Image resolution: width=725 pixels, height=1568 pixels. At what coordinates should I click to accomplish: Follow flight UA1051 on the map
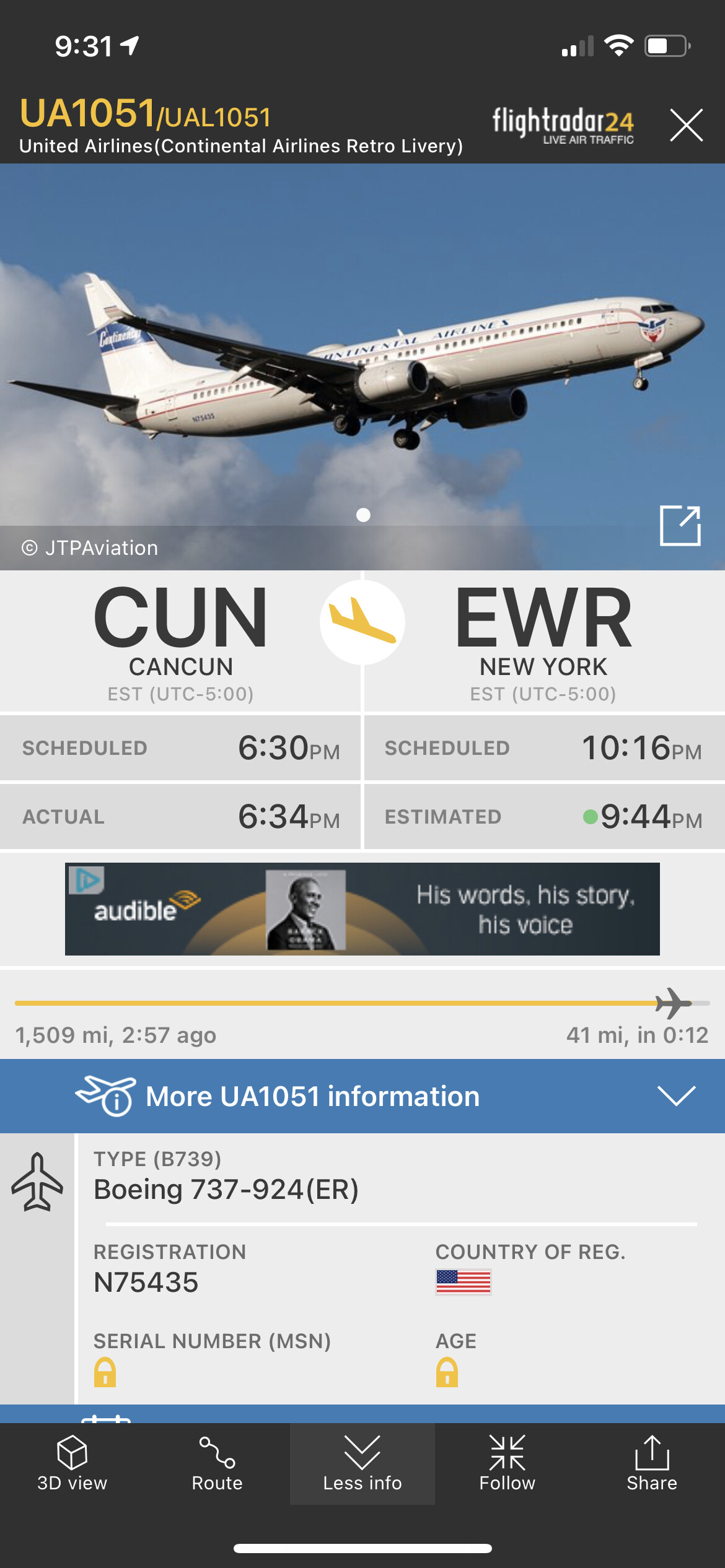(x=507, y=1463)
